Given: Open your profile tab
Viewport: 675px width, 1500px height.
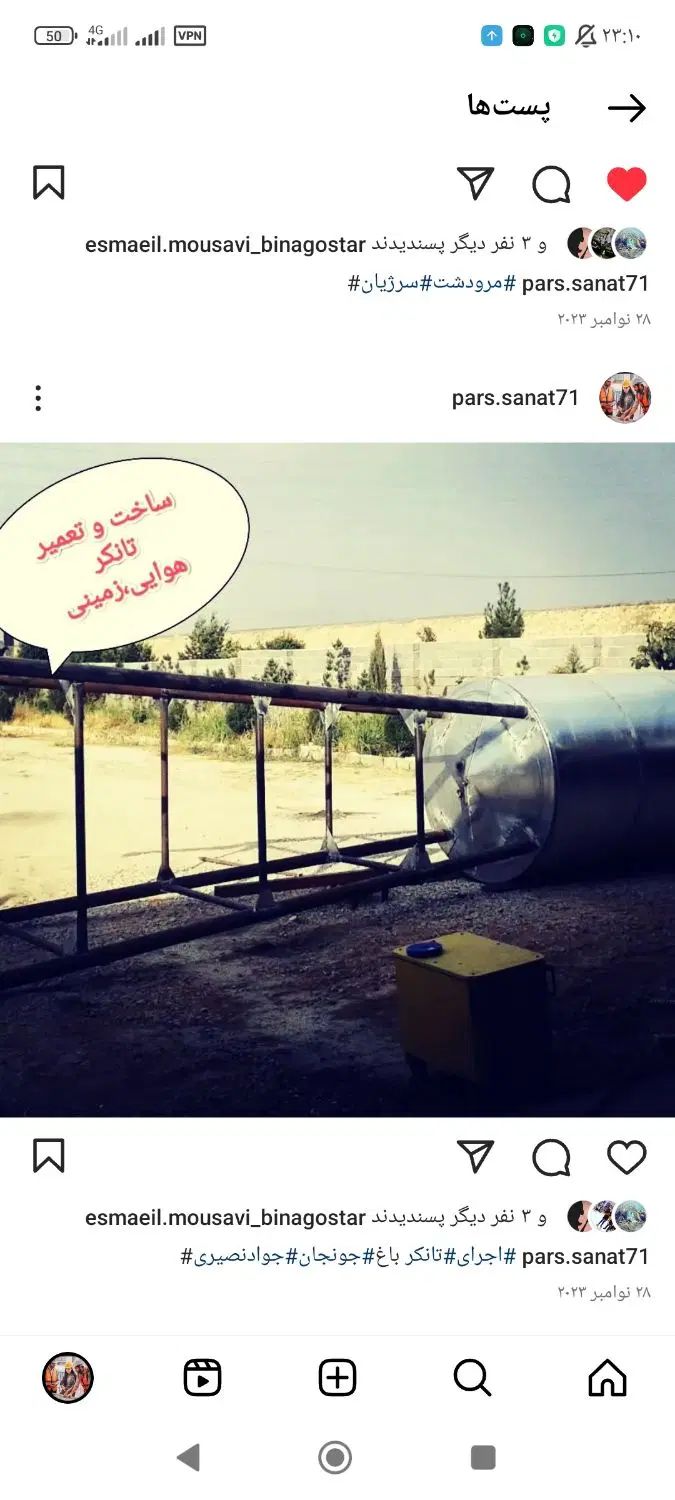Looking at the screenshot, I should point(68,1378).
